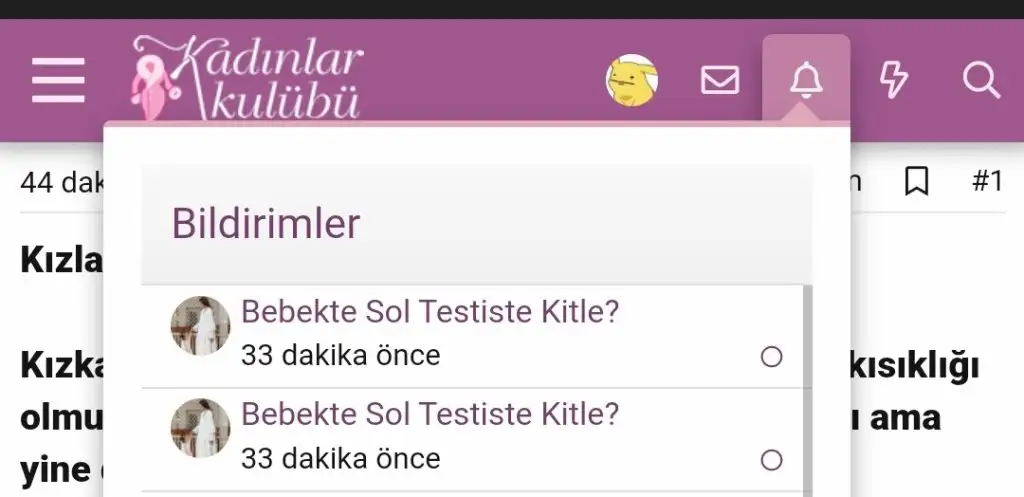This screenshot has height=497, width=1024.
Task: Open the hamburger navigation menu
Action: (x=58, y=80)
